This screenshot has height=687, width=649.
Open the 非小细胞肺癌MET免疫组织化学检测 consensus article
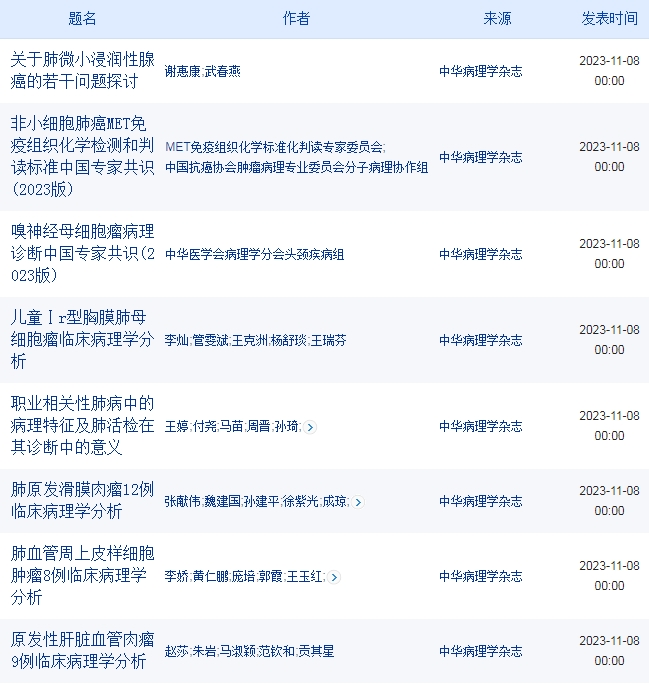point(82,156)
